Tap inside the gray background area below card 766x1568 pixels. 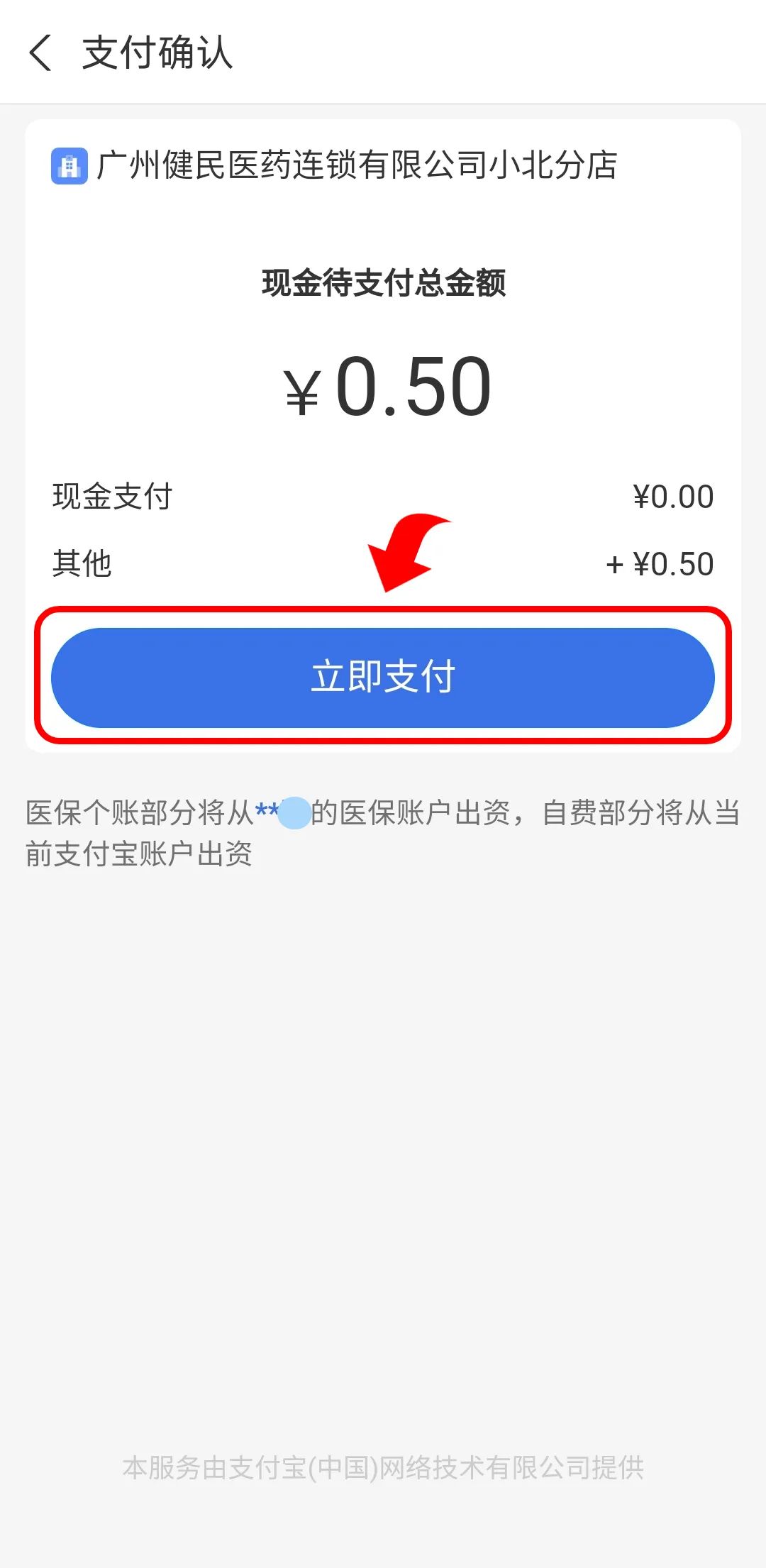[383, 1064]
